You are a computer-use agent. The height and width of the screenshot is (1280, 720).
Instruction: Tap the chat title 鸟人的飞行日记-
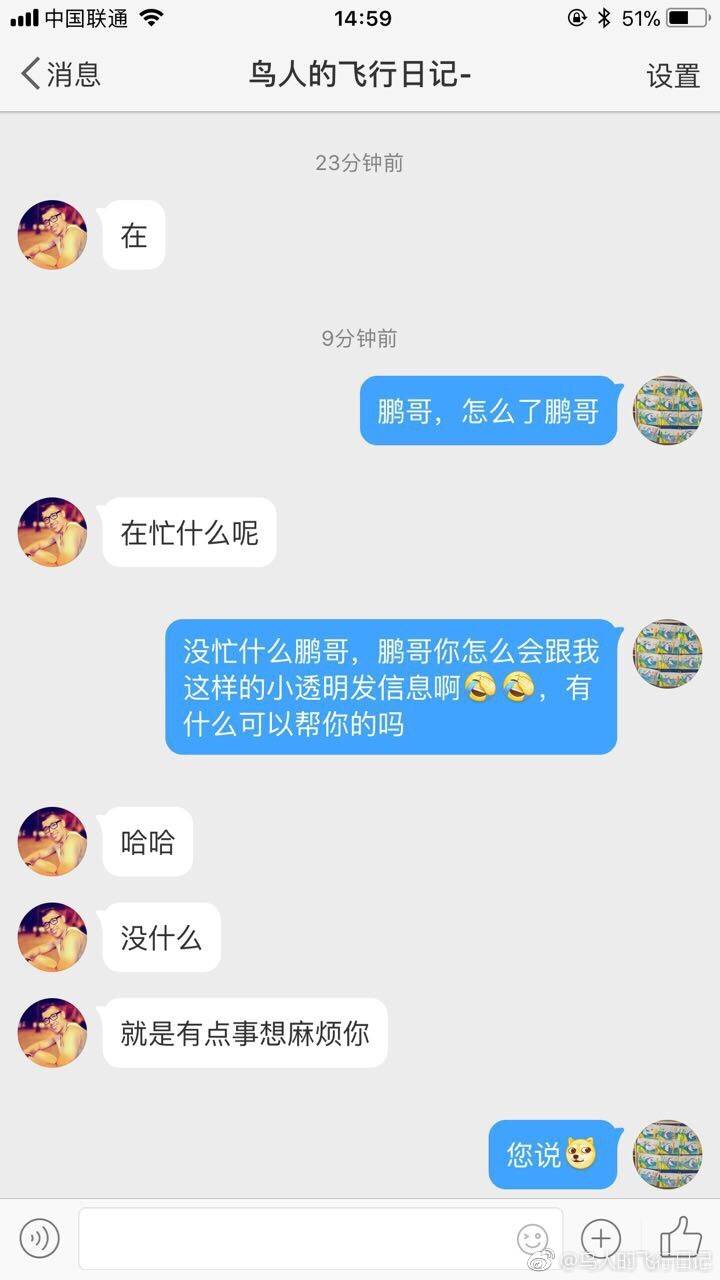pos(360,76)
